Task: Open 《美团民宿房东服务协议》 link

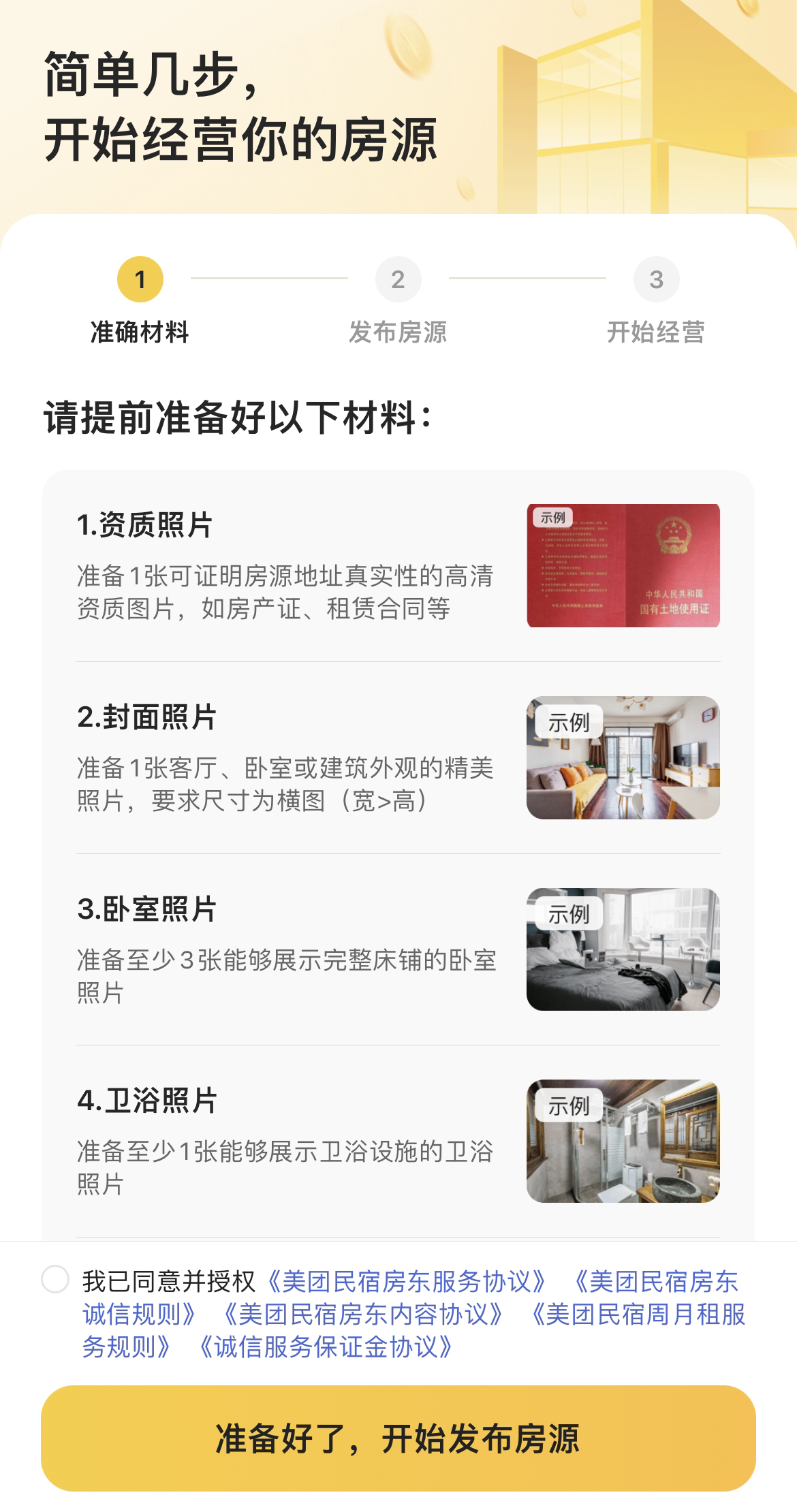Action: tap(405, 1281)
